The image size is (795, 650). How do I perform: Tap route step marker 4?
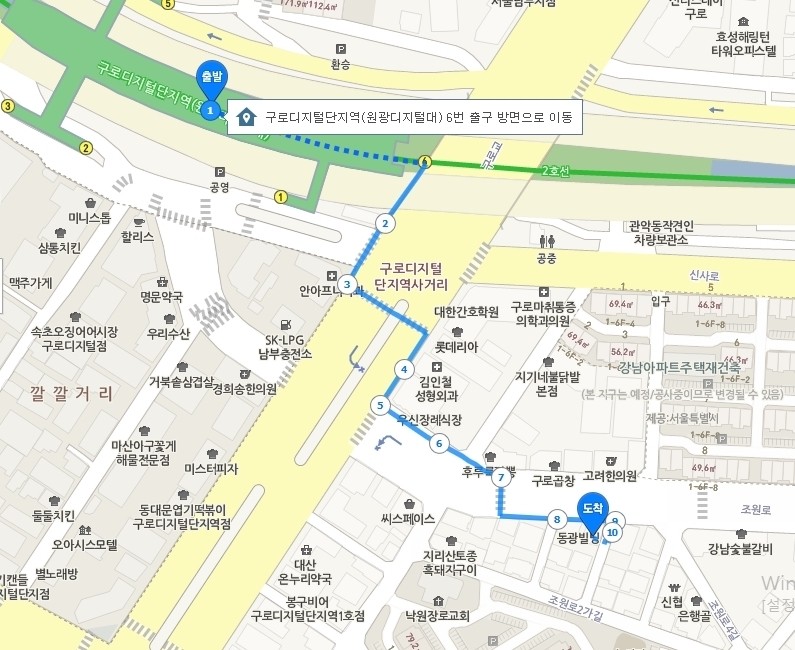404,369
